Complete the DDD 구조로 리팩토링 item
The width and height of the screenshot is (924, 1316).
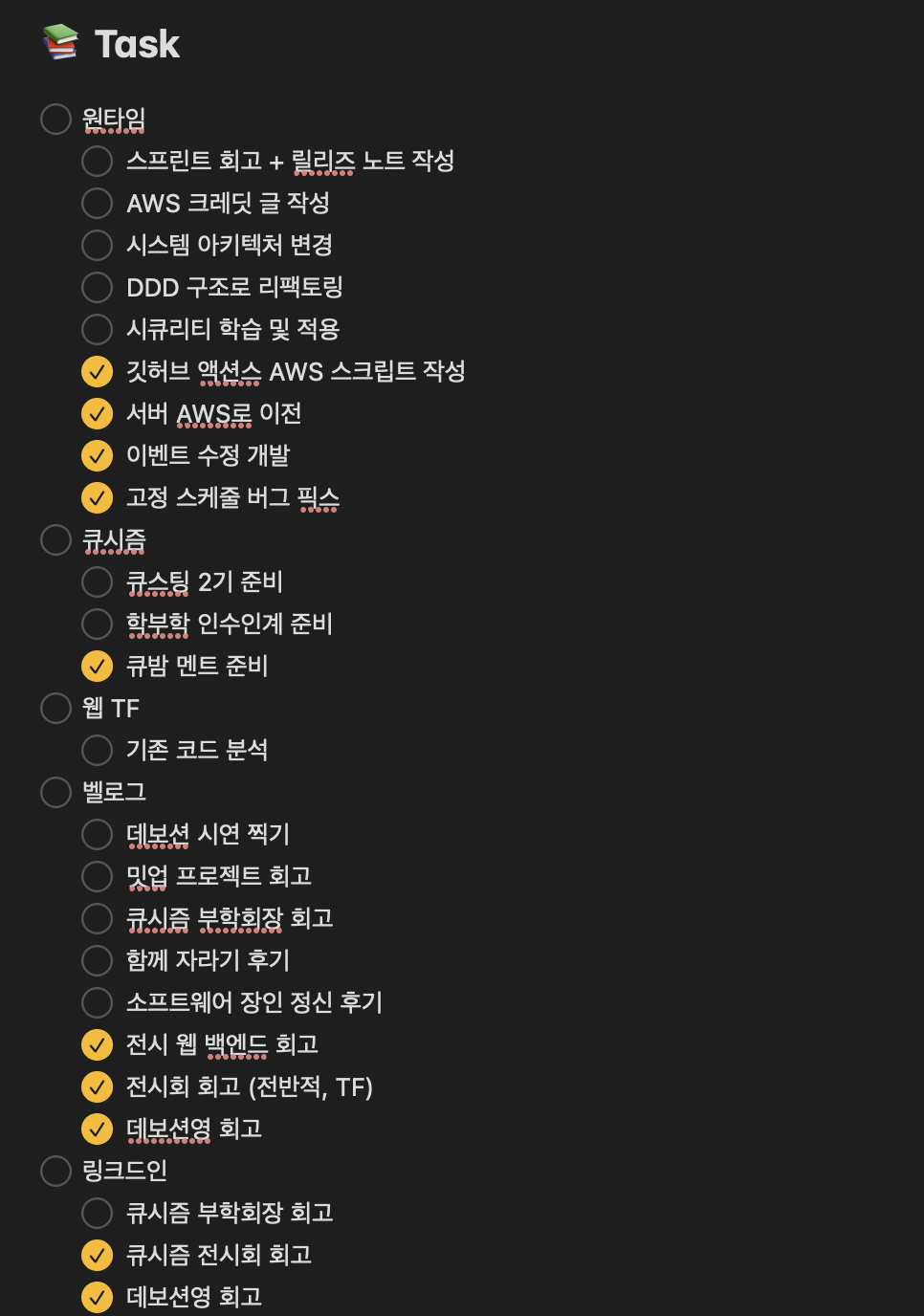tap(97, 287)
